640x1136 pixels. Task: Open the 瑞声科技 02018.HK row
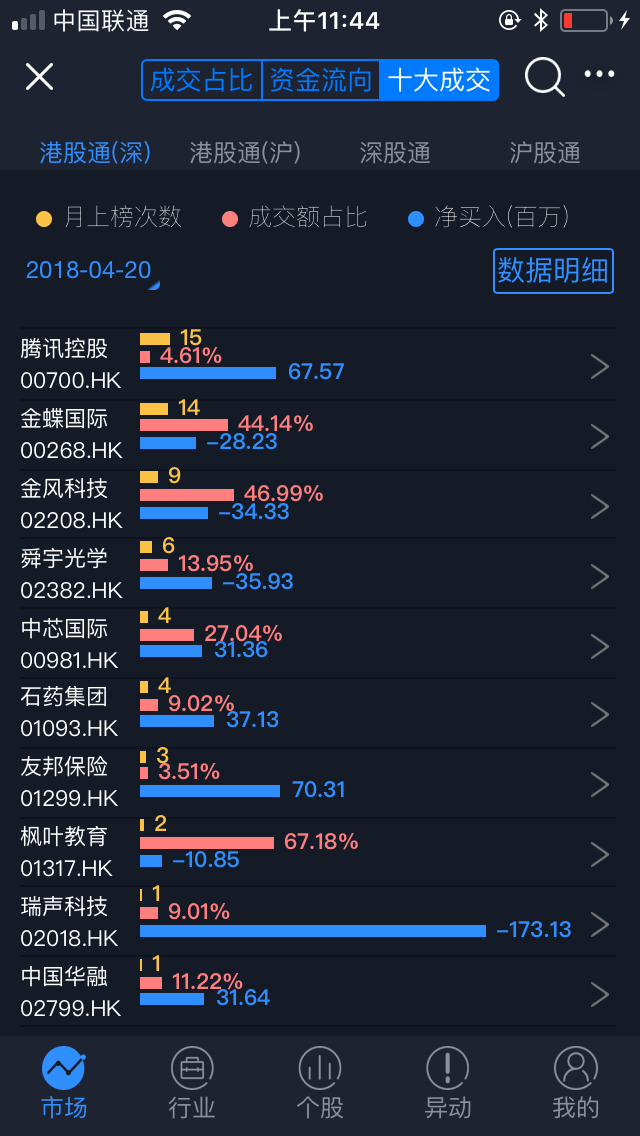tap(318, 922)
